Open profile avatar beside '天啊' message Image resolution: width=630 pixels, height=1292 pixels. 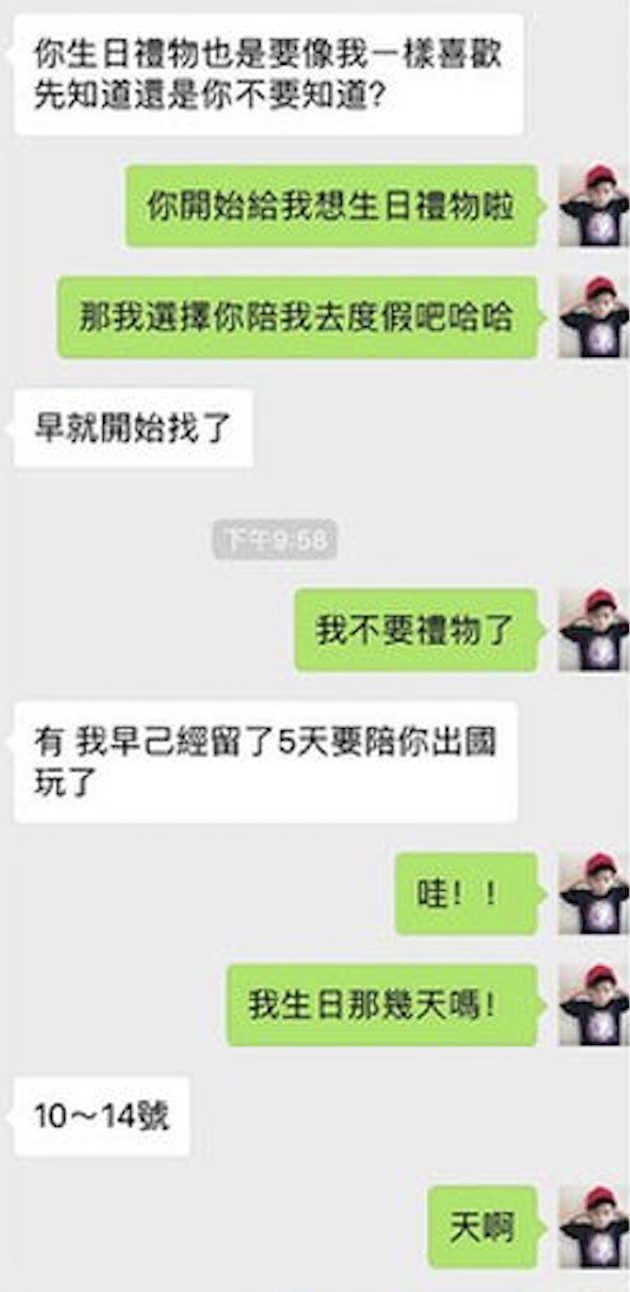(593, 1228)
